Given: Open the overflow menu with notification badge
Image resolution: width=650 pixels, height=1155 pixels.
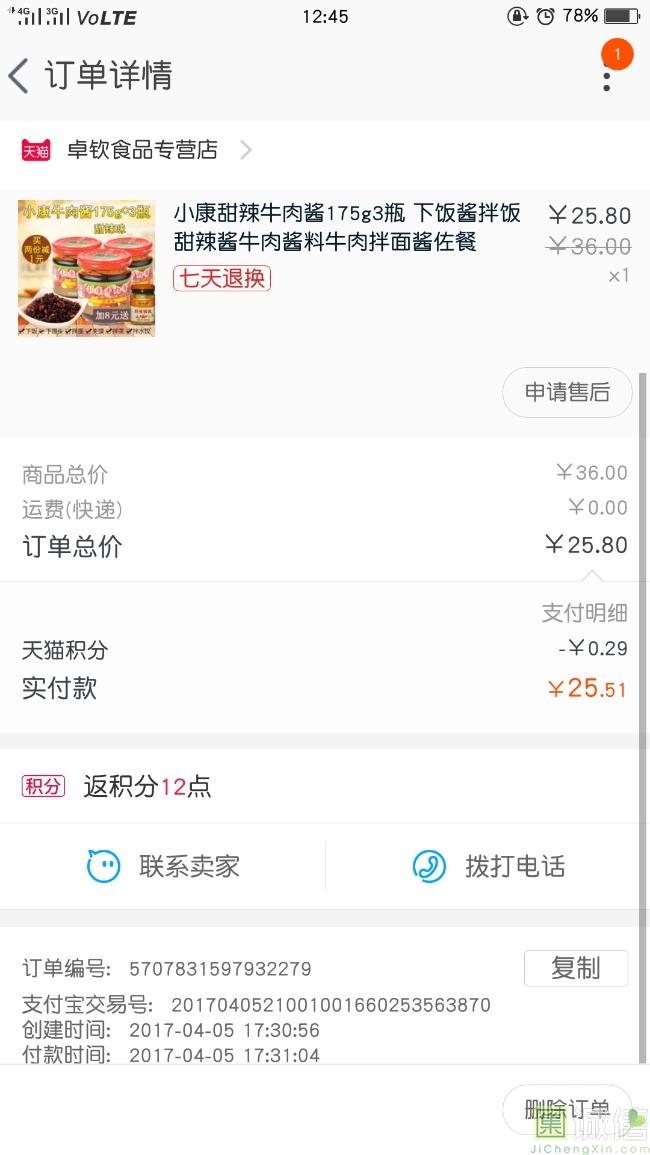Looking at the screenshot, I should (x=607, y=73).
